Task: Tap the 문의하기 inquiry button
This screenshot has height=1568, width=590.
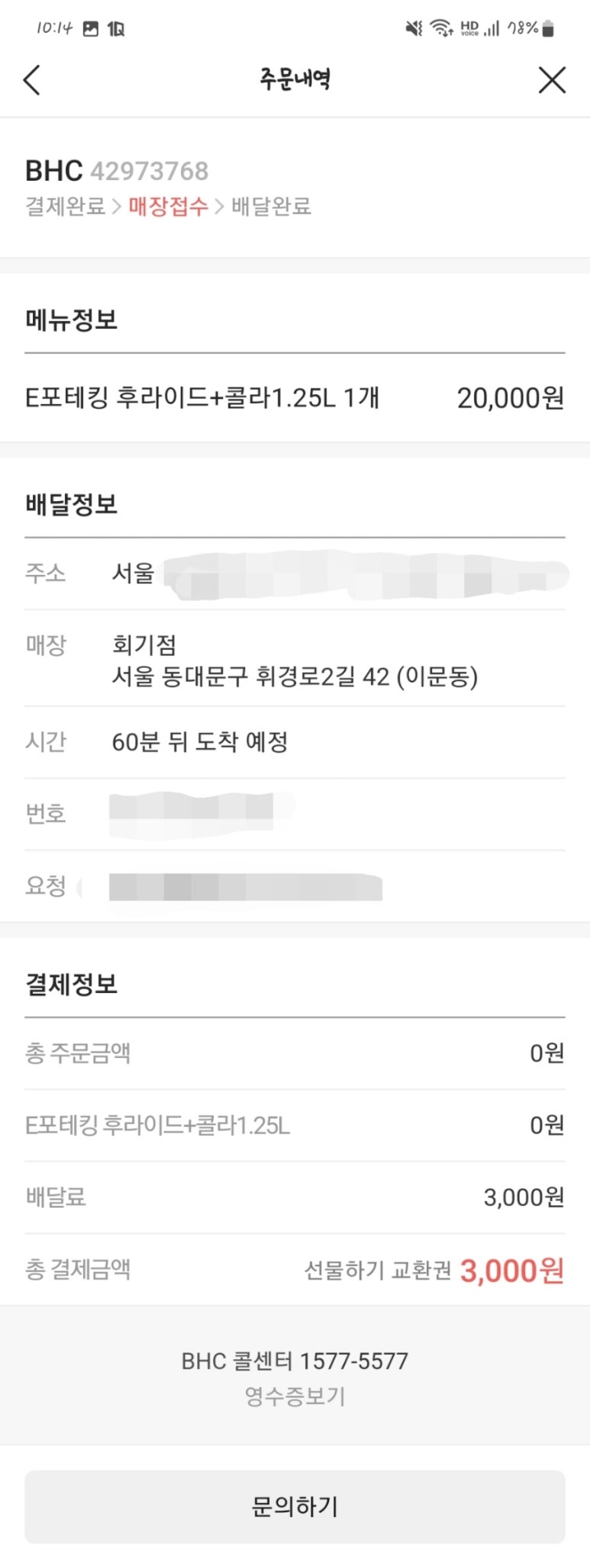Action: pyautogui.click(x=295, y=1506)
